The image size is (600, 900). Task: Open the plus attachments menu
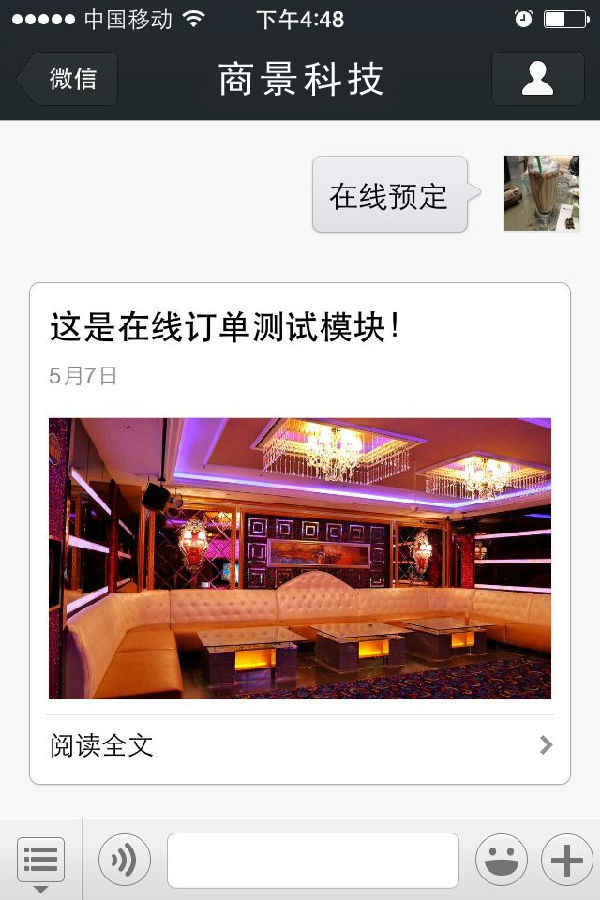click(566, 860)
